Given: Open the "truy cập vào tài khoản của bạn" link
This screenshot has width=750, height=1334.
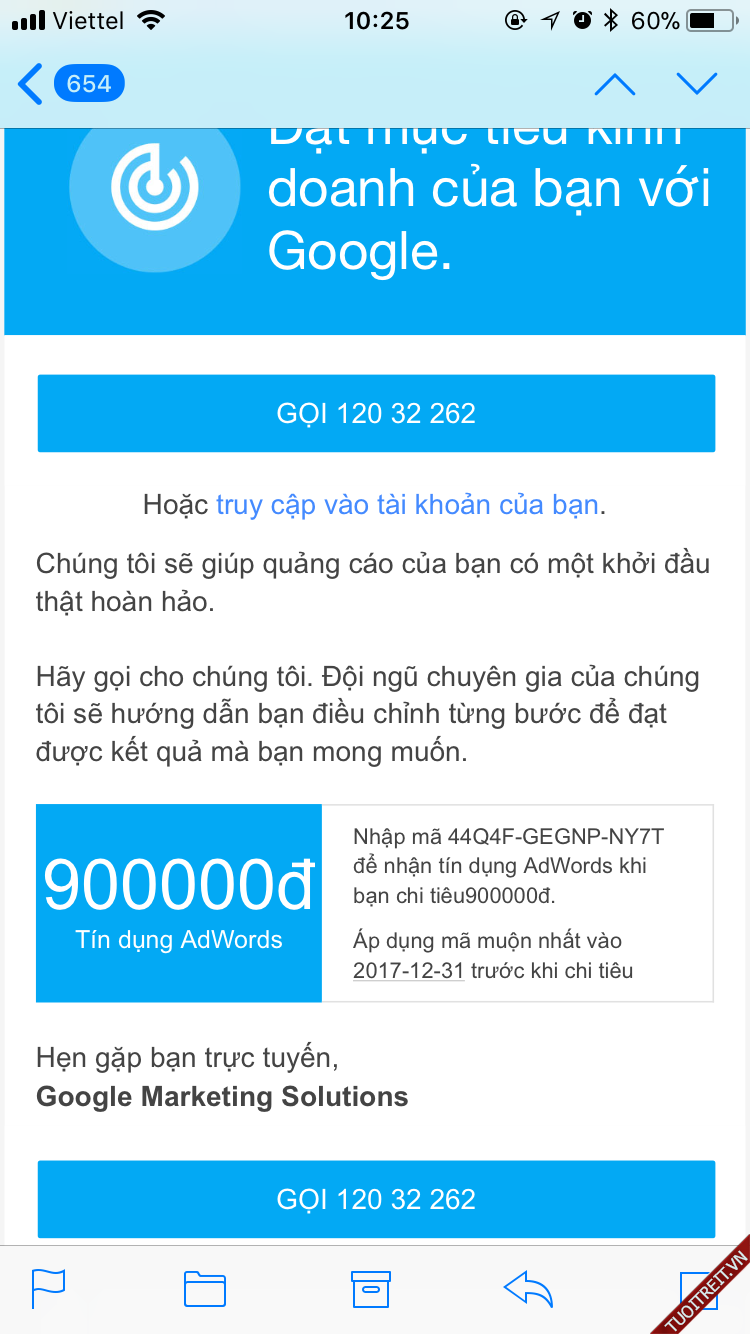Looking at the screenshot, I should (x=407, y=505).
